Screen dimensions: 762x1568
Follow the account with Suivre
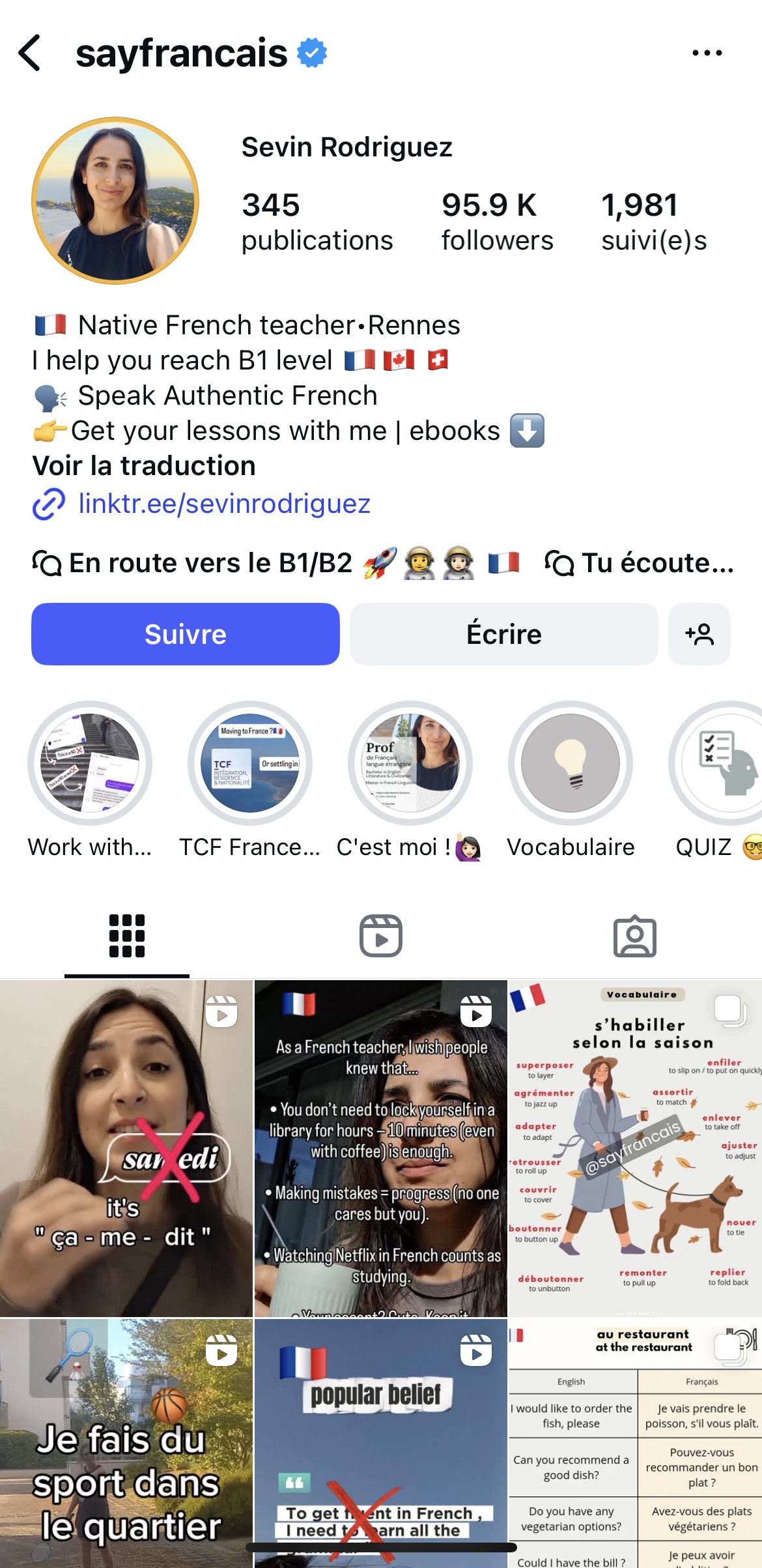tap(186, 634)
